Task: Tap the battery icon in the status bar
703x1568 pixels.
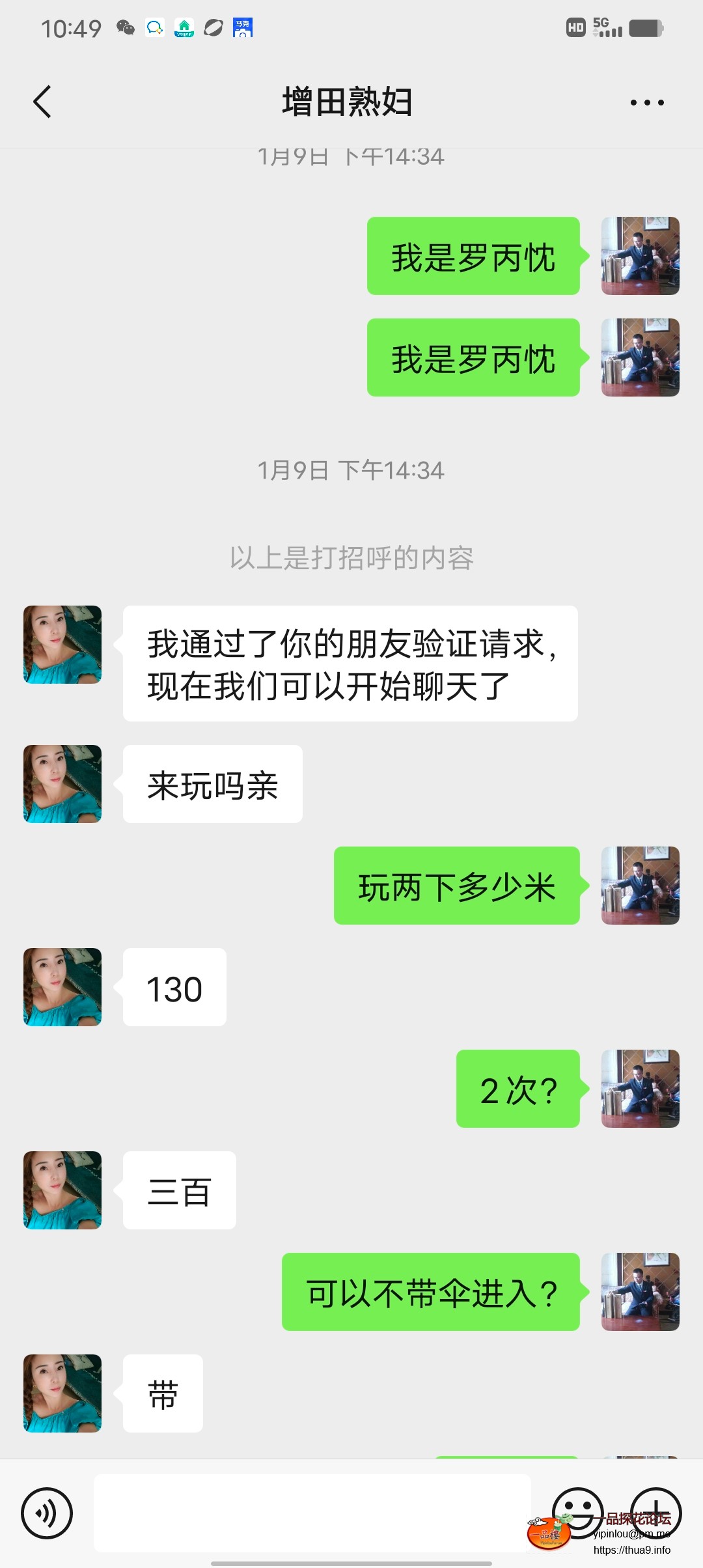Action: click(x=644, y=27)
